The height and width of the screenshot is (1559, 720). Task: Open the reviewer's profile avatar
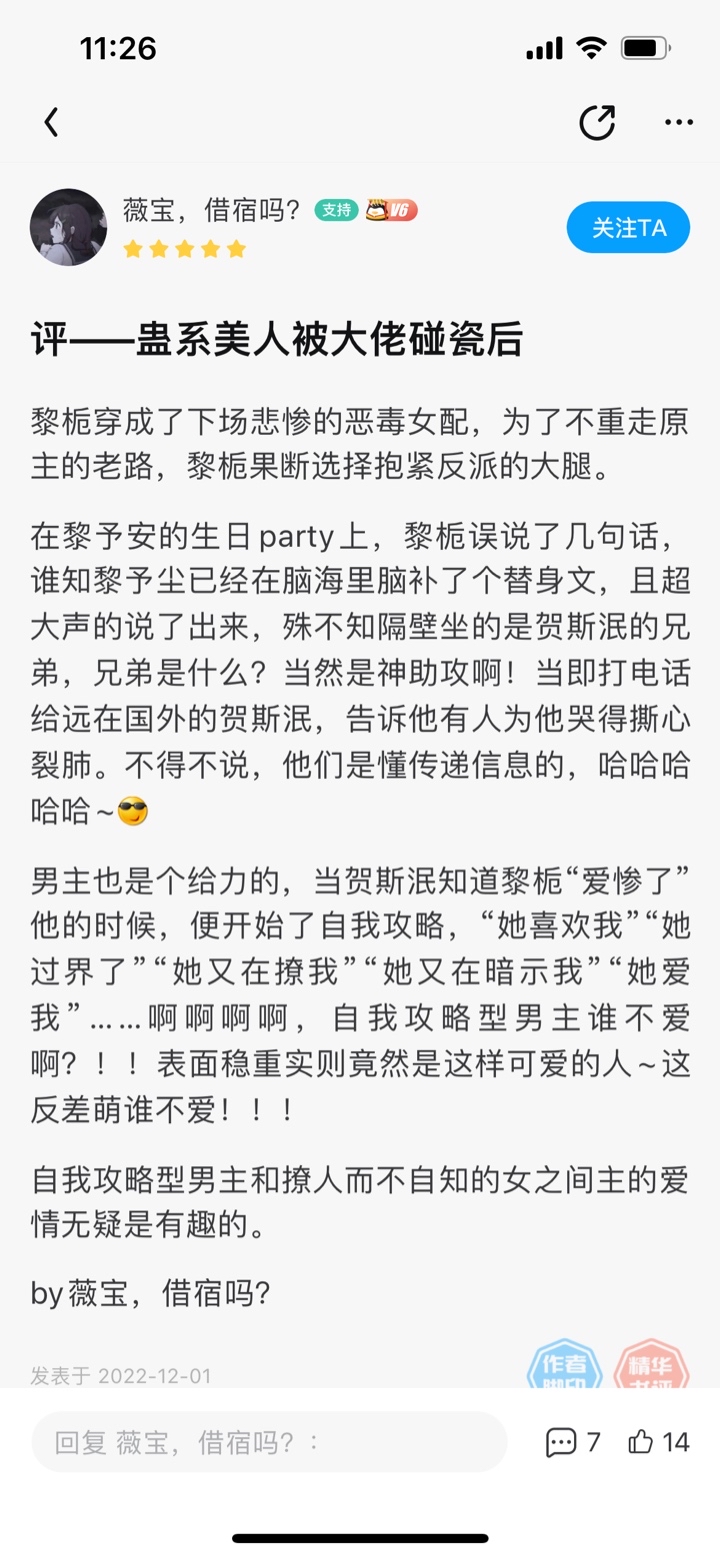(x=68, y=227)
